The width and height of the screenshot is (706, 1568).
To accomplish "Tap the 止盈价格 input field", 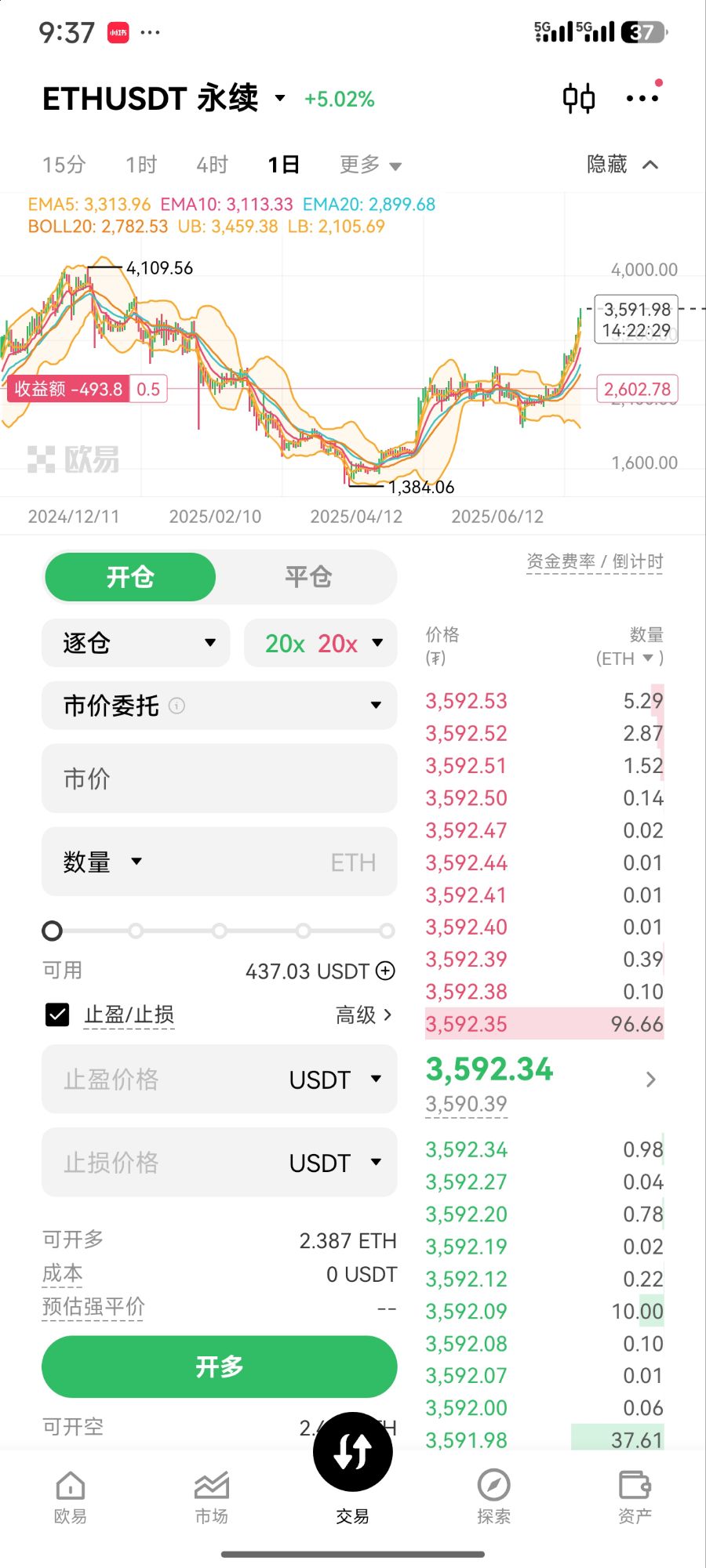I will pyautogui.click(x=220, y=1079).
